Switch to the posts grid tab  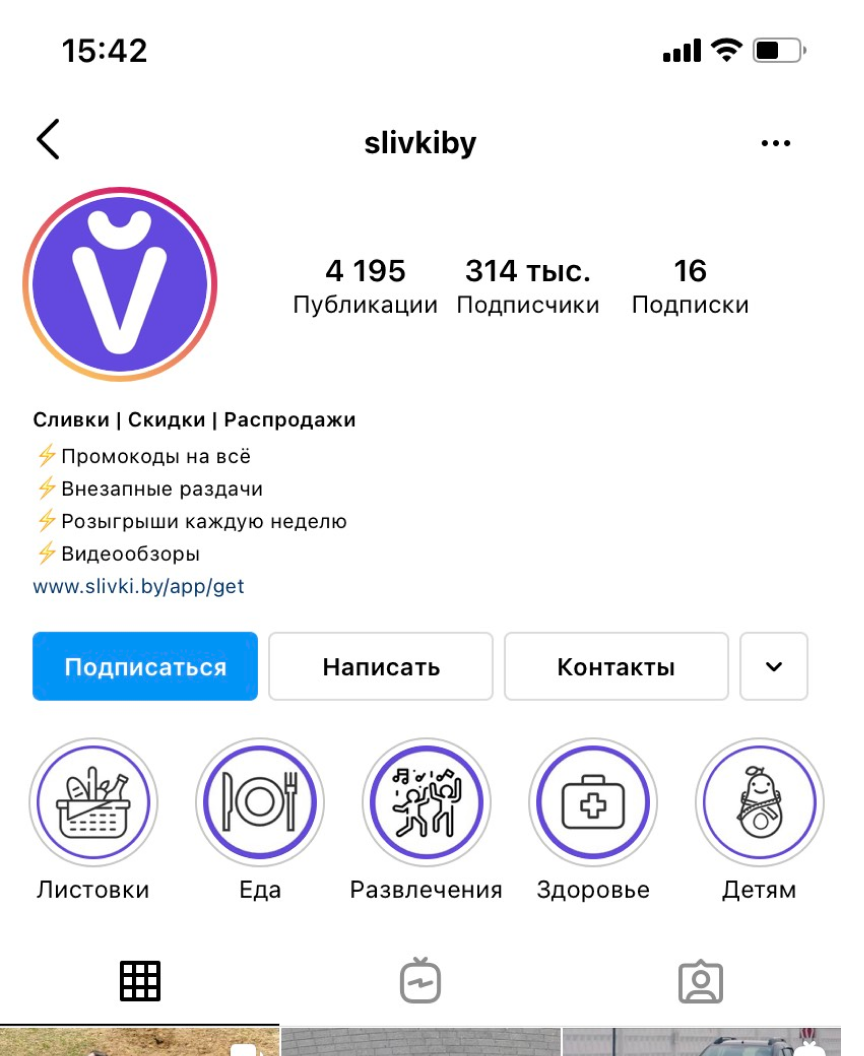(x=140, y=981)
